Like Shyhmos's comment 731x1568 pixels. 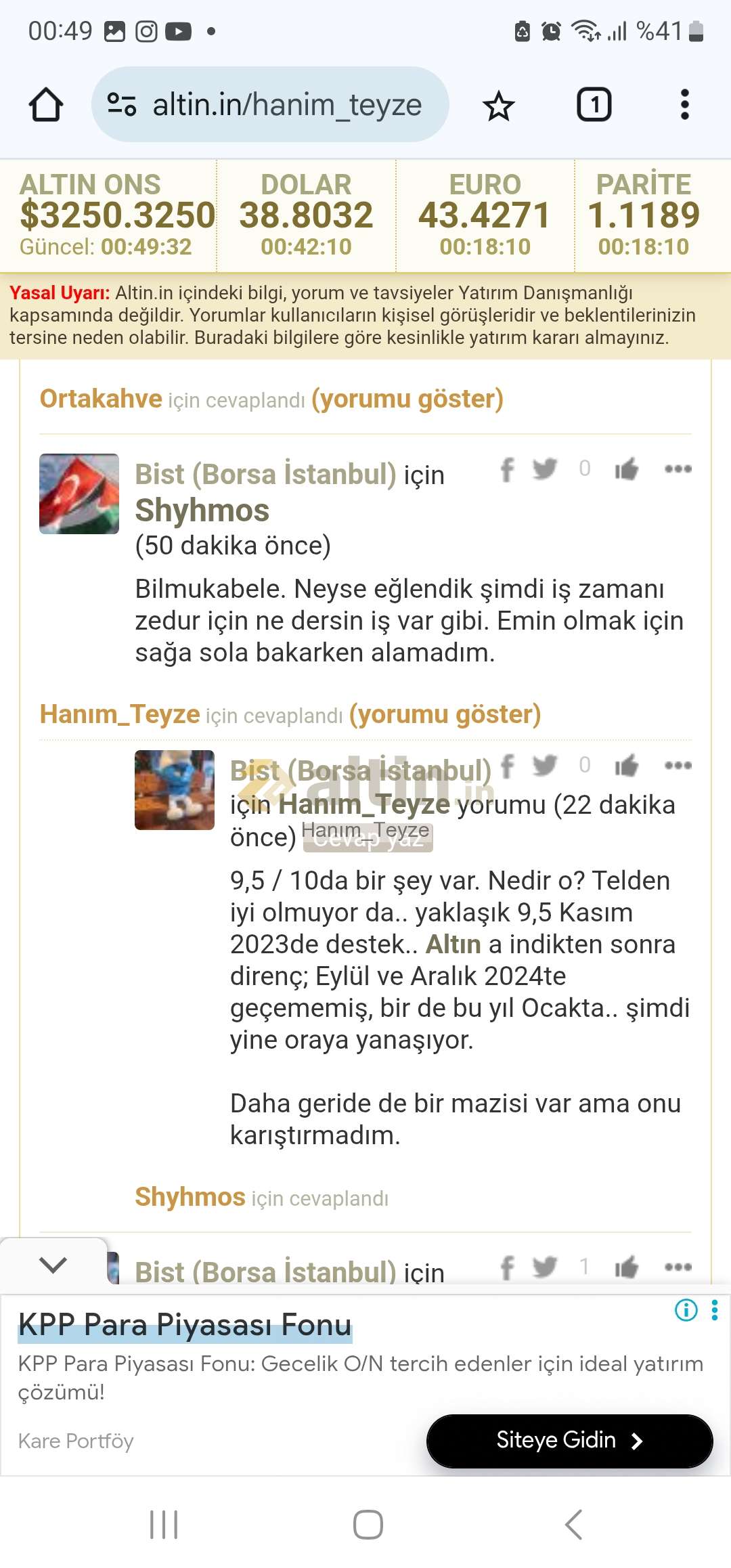pyautogui.click(x=626, y=469)
